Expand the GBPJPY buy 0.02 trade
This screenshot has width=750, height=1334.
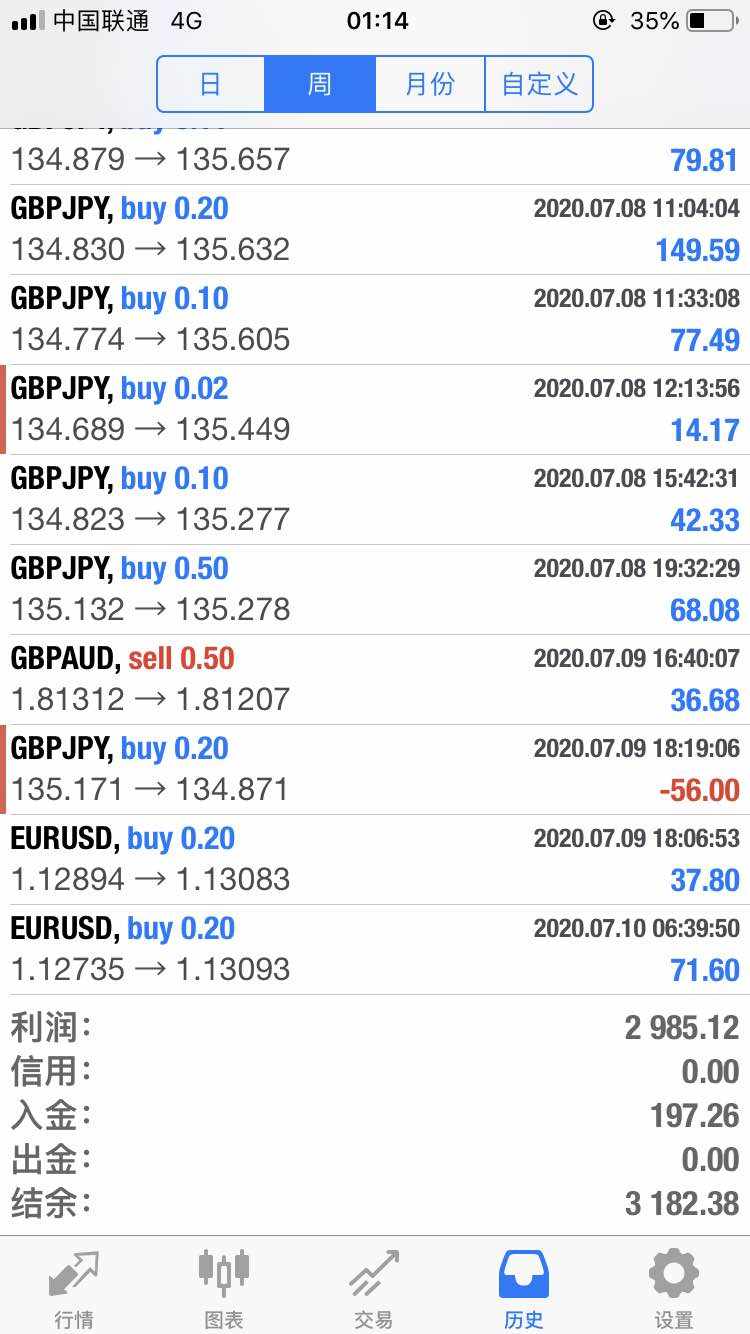pos(375,410)
